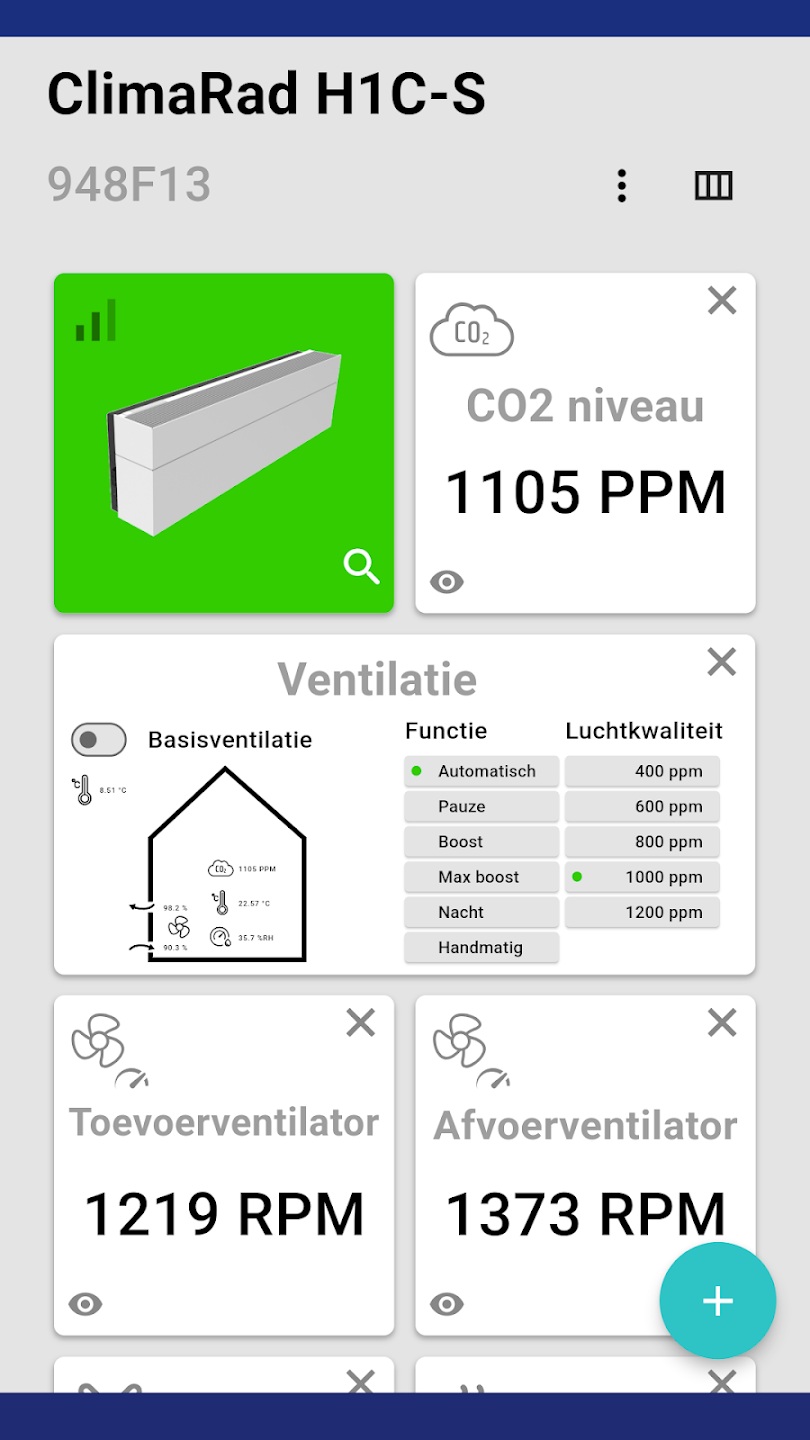Change the dashboard column layout
810x1440 pixels.
713,186
